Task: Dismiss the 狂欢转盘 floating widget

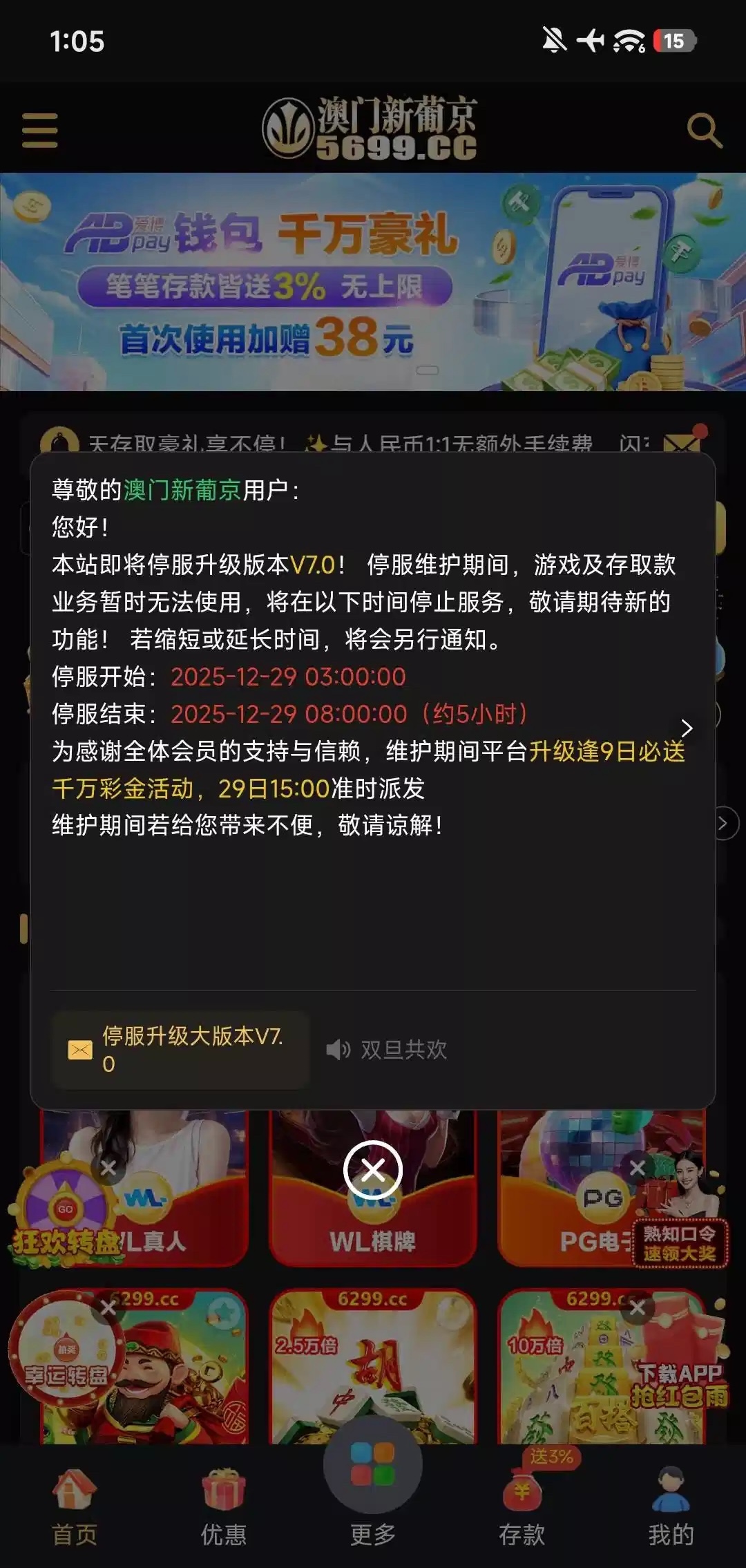Action: [108, 1168]
